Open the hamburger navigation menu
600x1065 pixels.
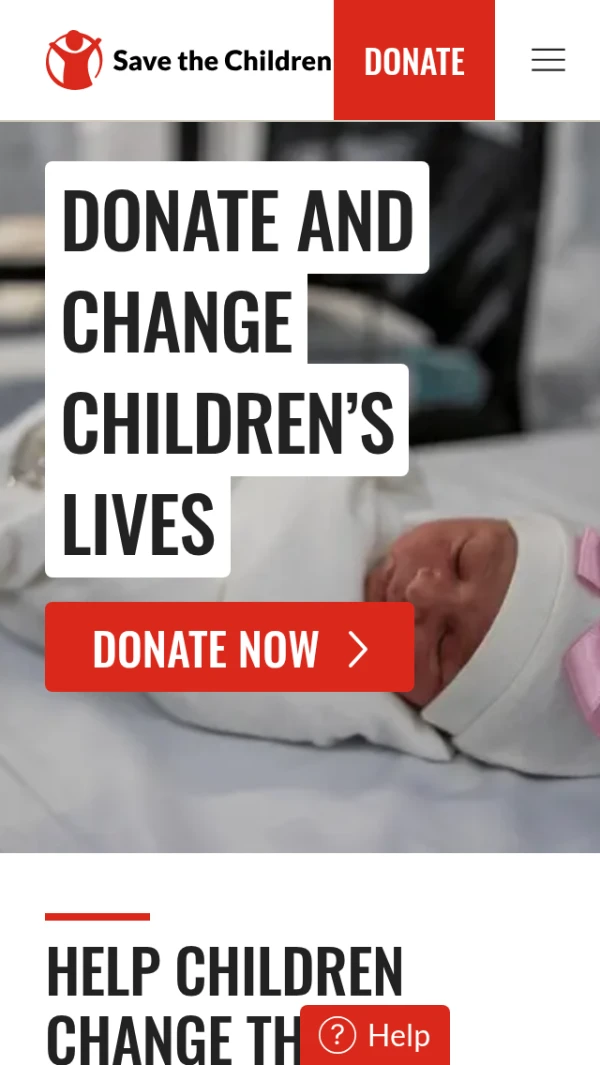pyautogui.click(x=548, y=60)
